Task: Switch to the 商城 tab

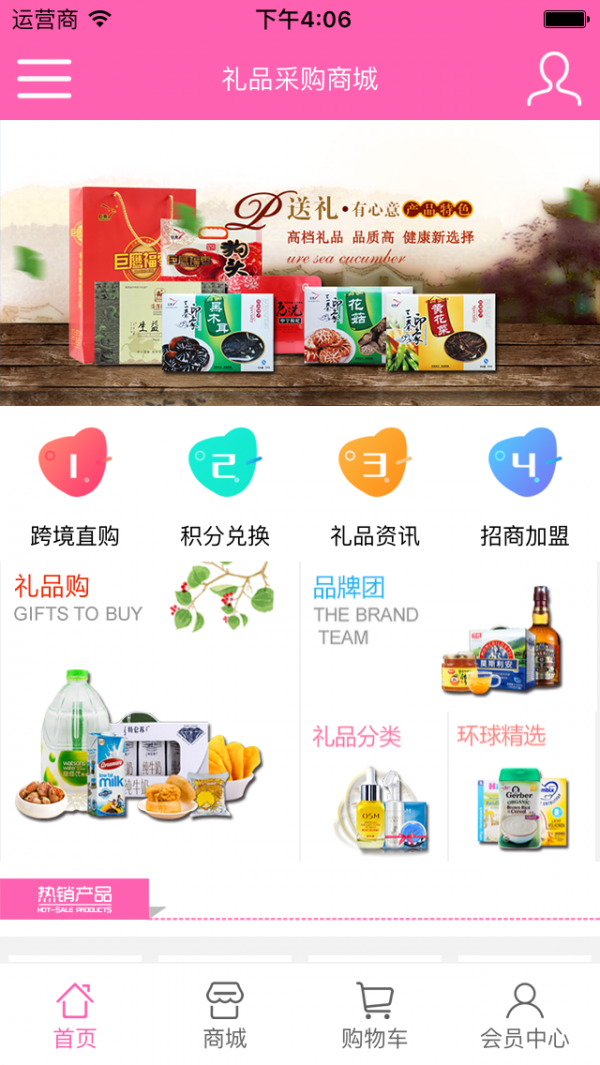Action: click(x=225, y=1014)
